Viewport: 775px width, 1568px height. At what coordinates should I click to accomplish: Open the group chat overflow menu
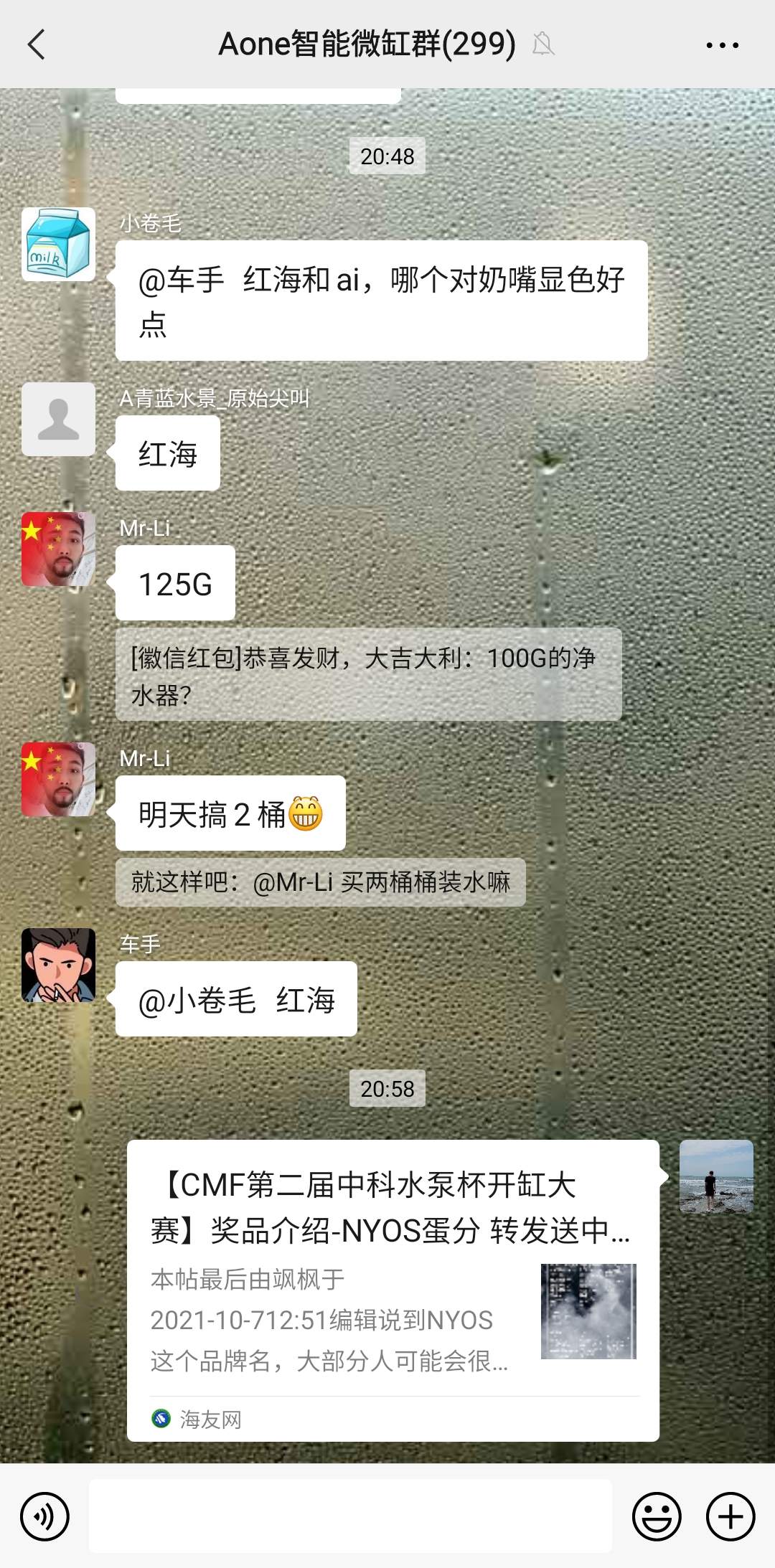pos(722,44)
